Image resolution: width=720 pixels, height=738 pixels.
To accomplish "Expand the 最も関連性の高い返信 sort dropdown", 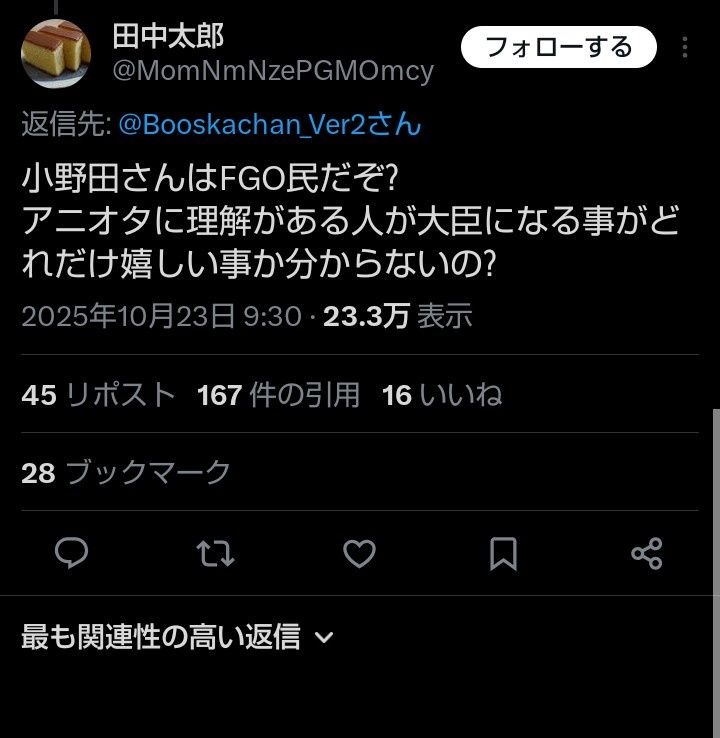I will click(178, 637).
